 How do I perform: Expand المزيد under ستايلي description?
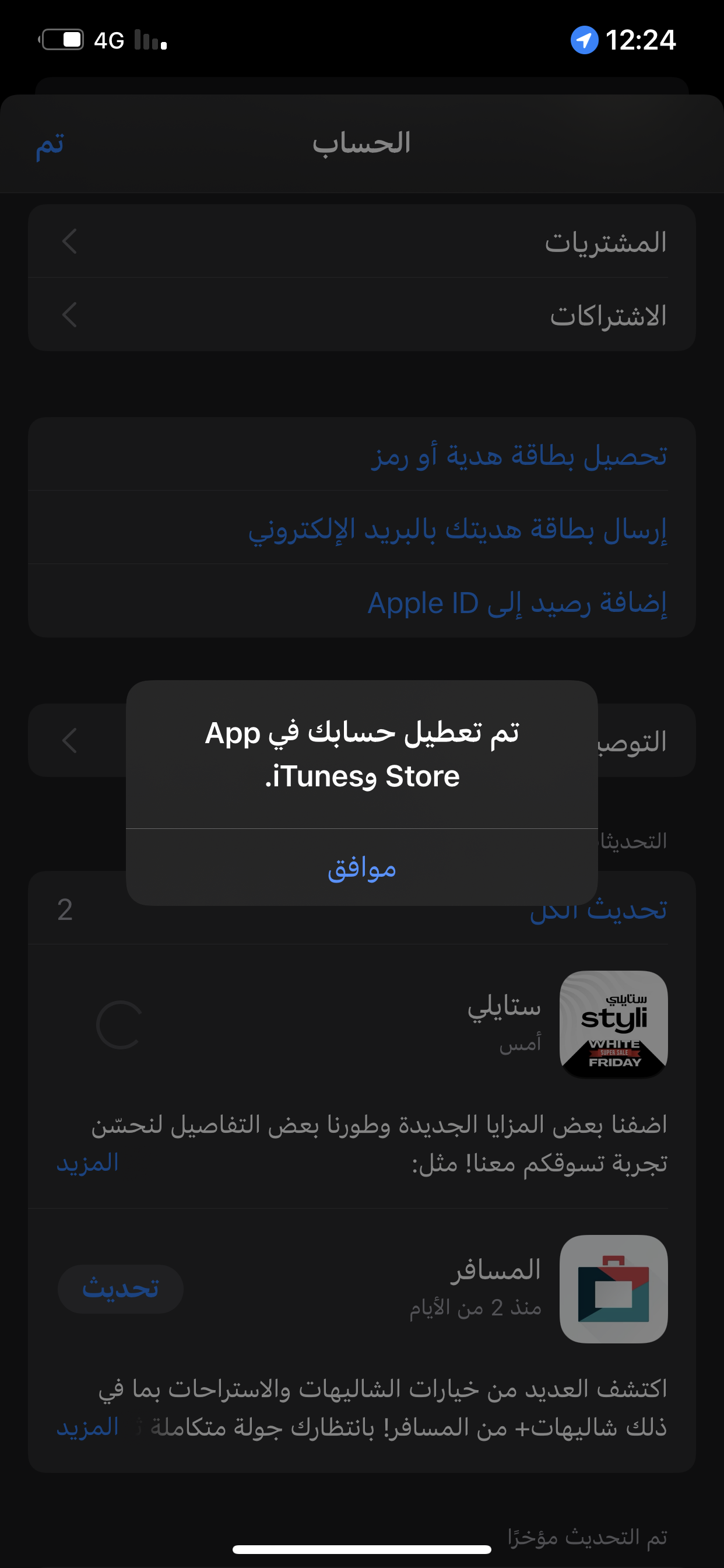click(x=87, y=1163)
